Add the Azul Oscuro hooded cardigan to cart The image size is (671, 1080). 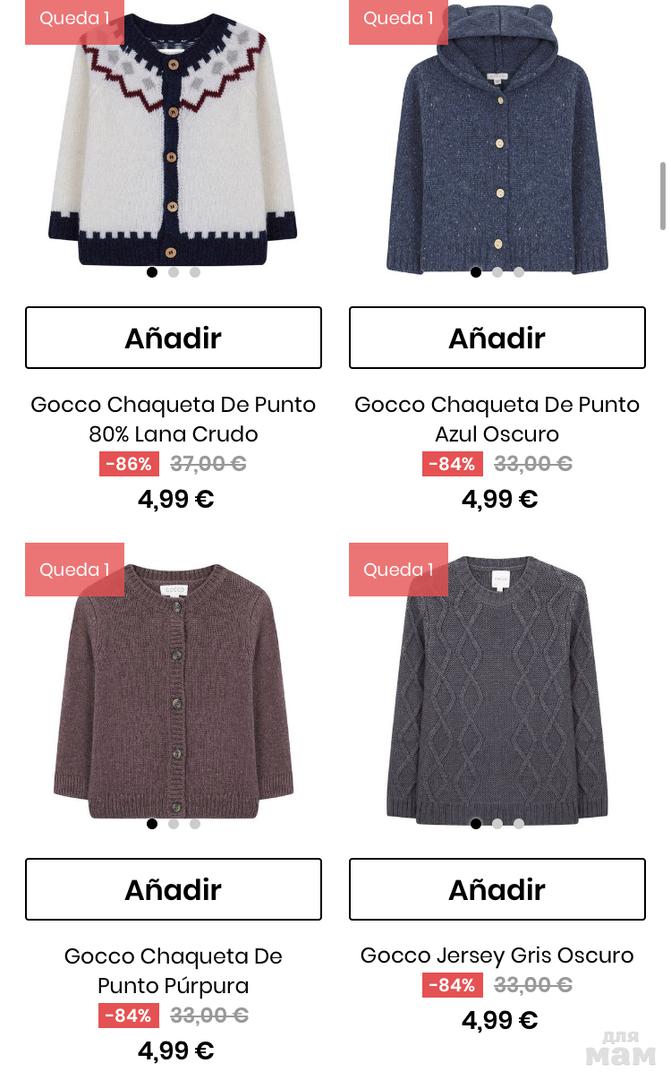point(497,338)
